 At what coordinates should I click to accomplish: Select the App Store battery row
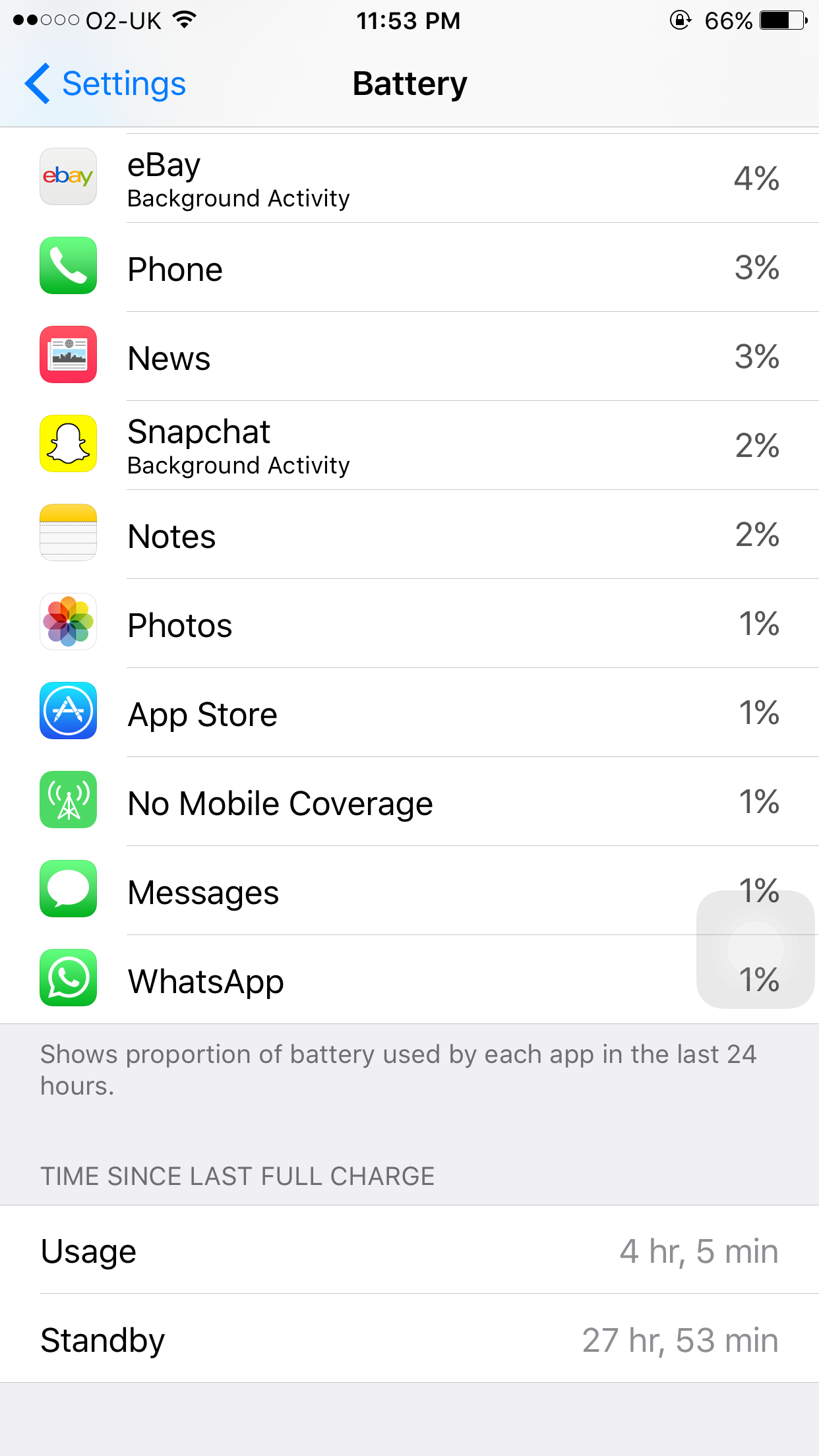[409, 713]
